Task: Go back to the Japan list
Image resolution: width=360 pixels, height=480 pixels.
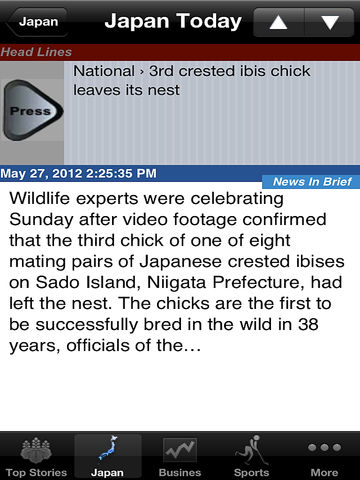Action: 37,22
